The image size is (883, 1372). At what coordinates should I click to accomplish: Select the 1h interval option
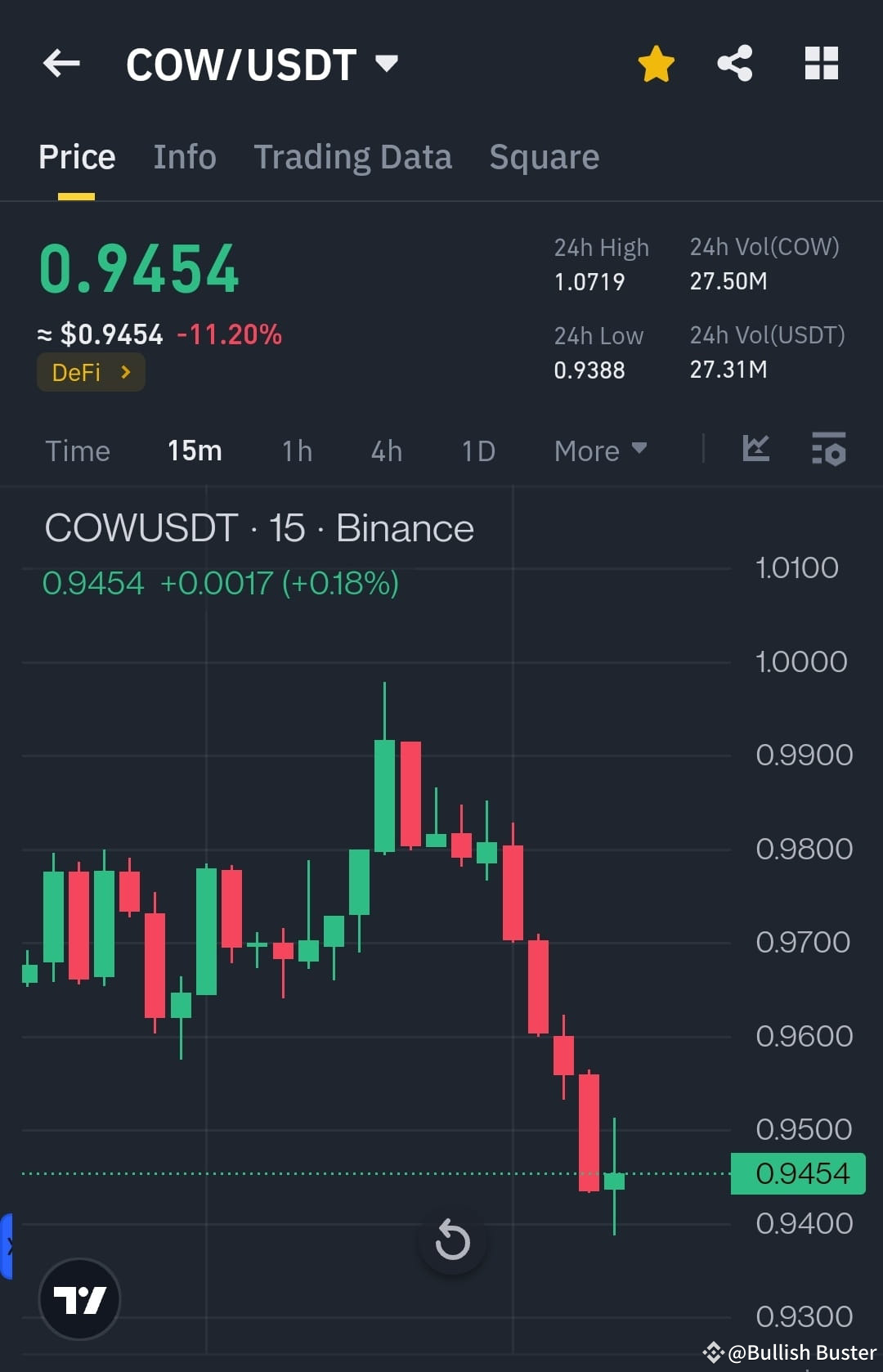[x=296, y=451]
